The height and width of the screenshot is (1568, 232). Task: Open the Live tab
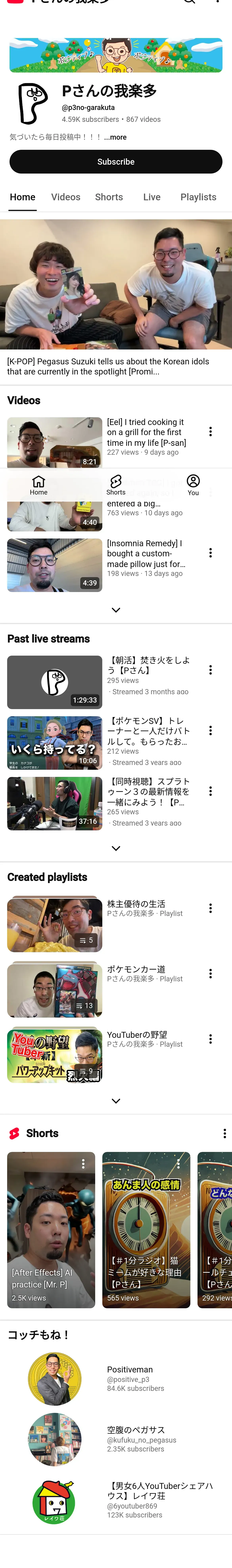click(x=152, y=197)
